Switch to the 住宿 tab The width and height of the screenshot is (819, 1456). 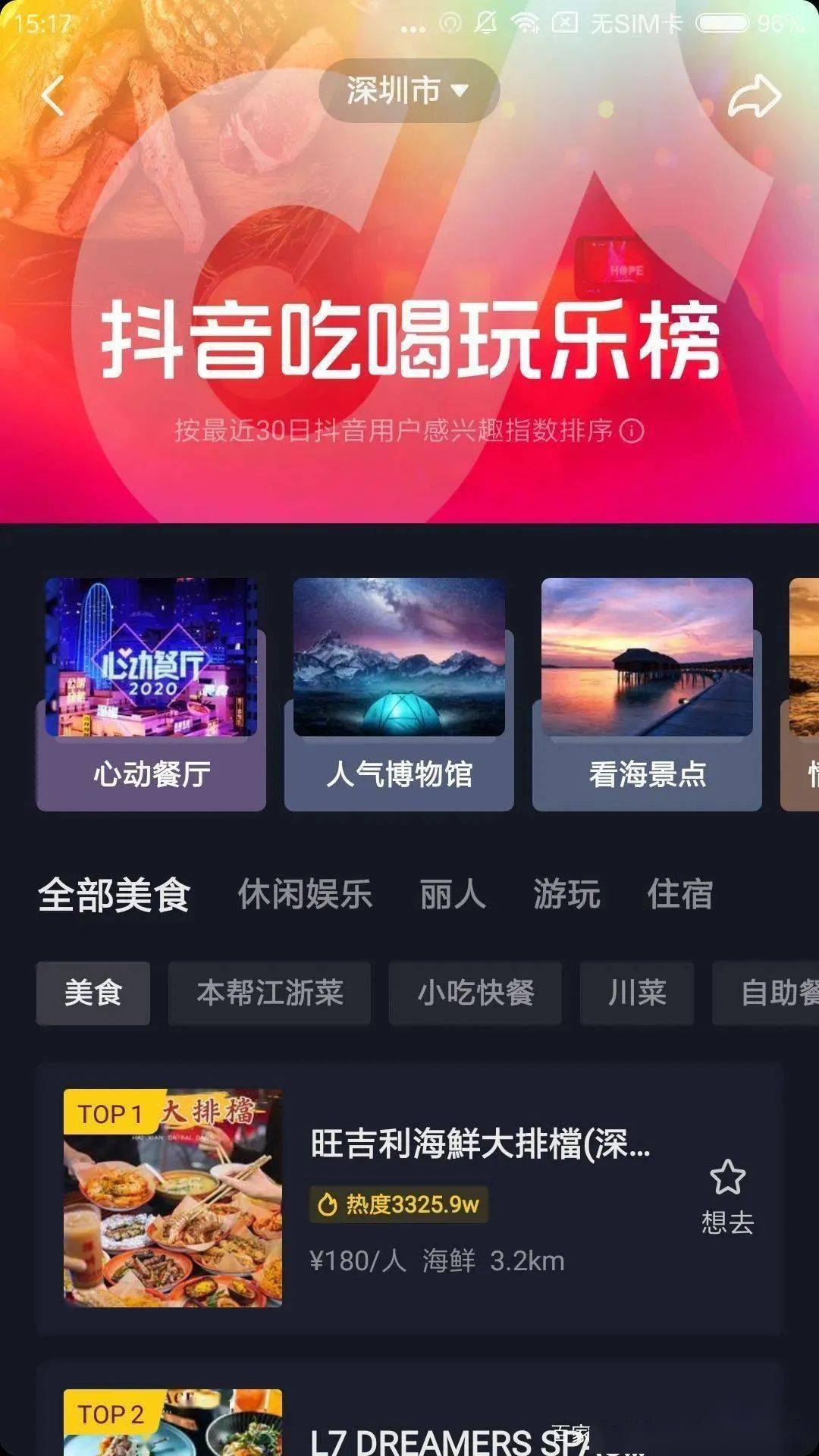point(680,895)
